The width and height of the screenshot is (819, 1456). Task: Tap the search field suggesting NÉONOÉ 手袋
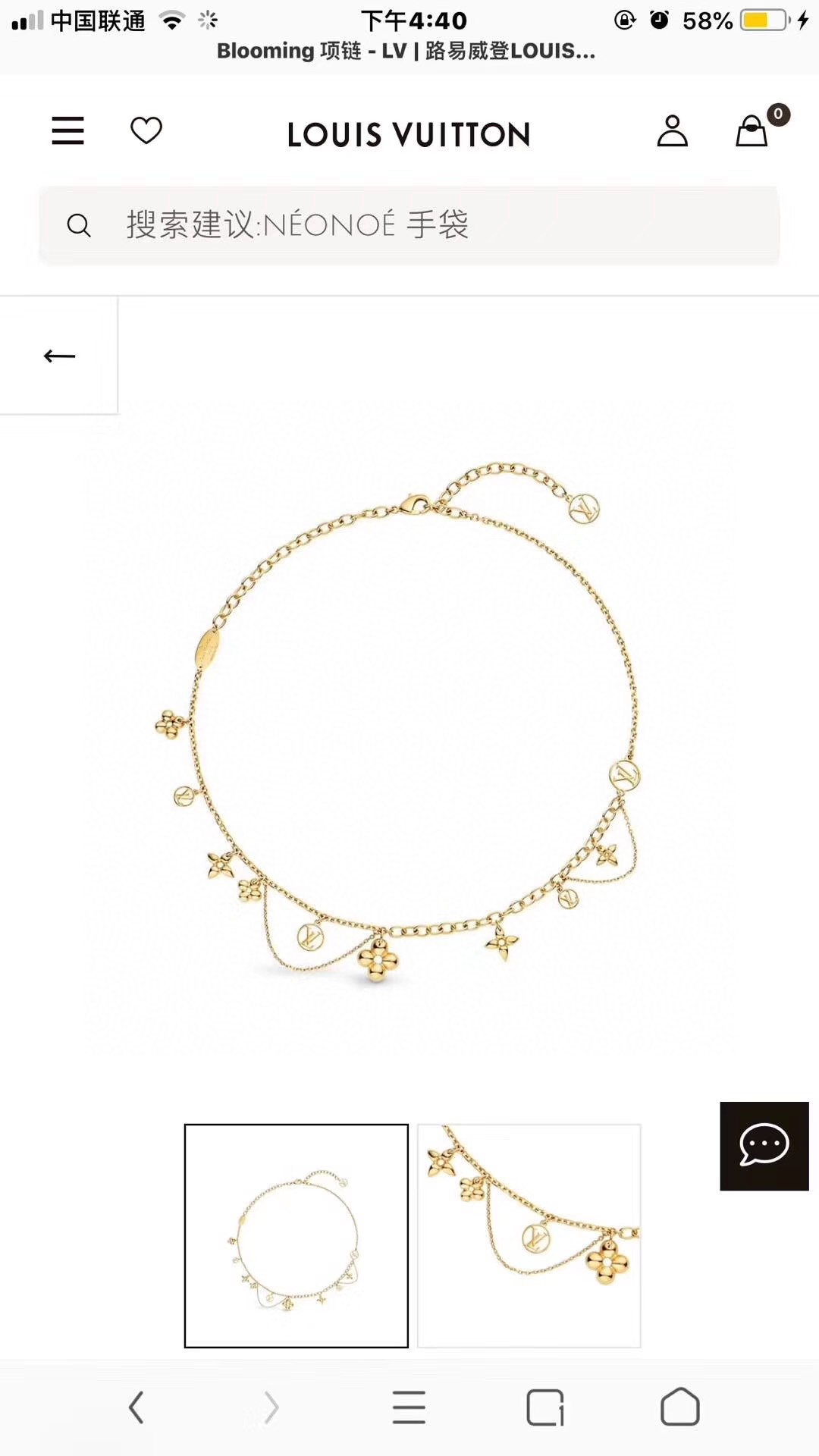[409, 225]
